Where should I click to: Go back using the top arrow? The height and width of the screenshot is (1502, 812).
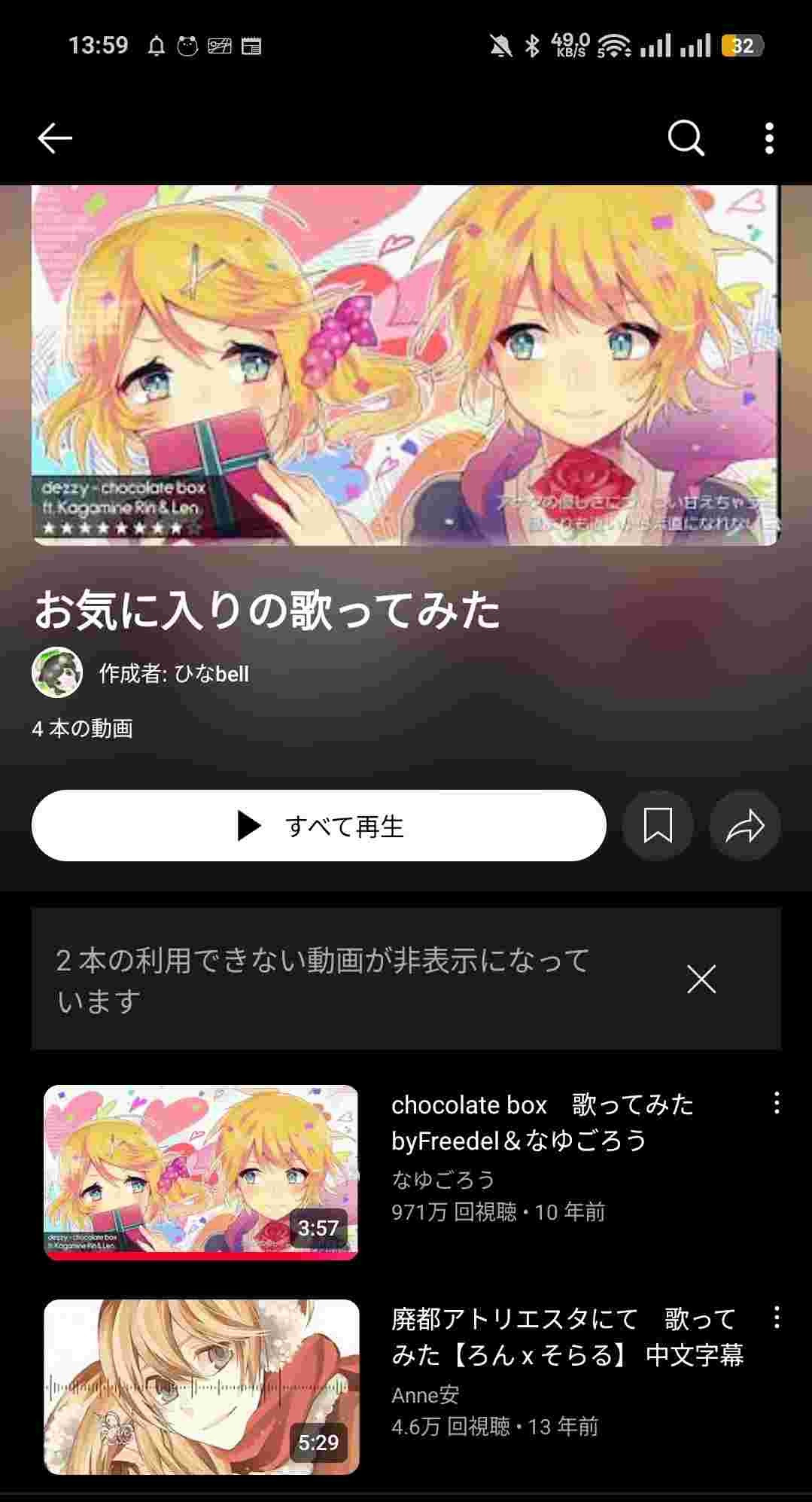coord(55,139)
